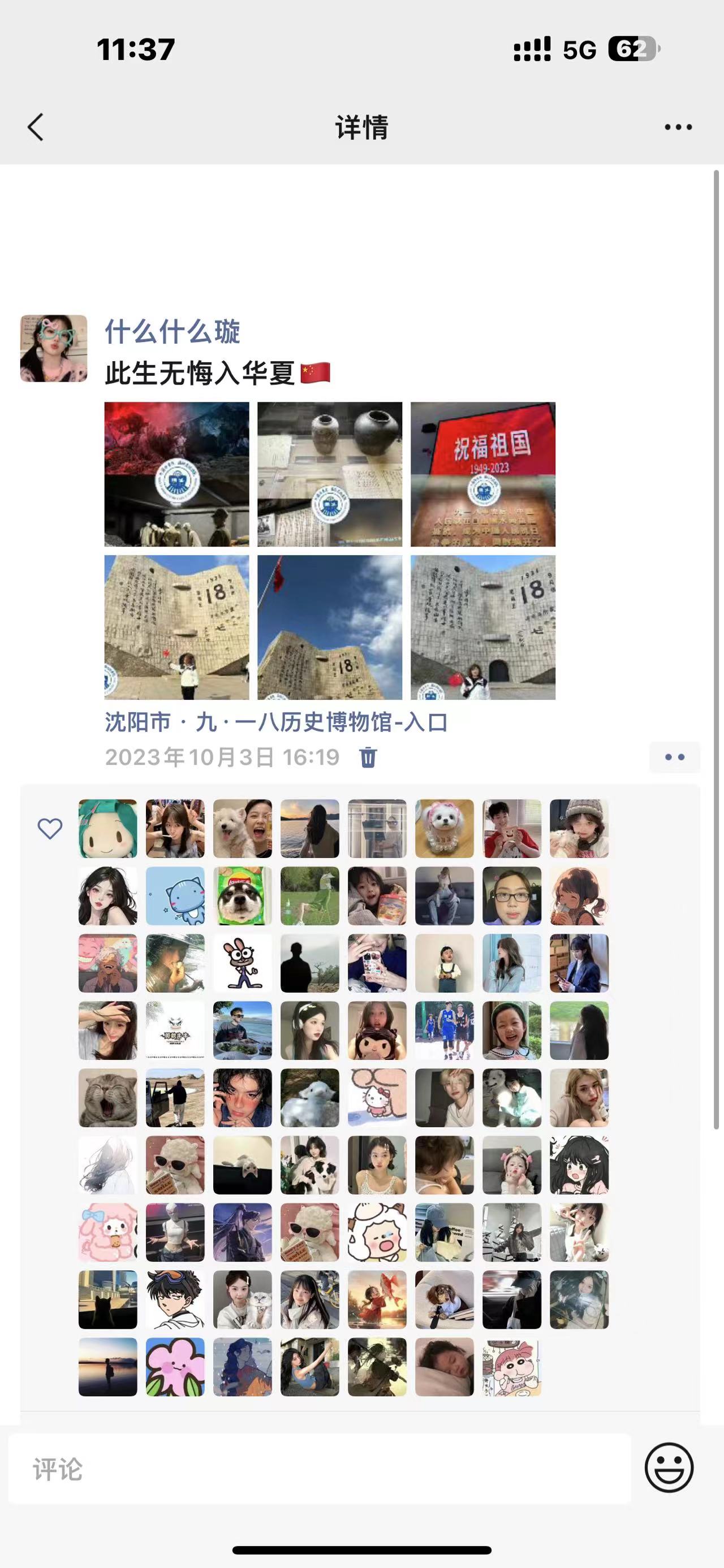This screenshot has height=1568, width=724.
Task: Delete this post with the trash icon
Action: (368, 757)
